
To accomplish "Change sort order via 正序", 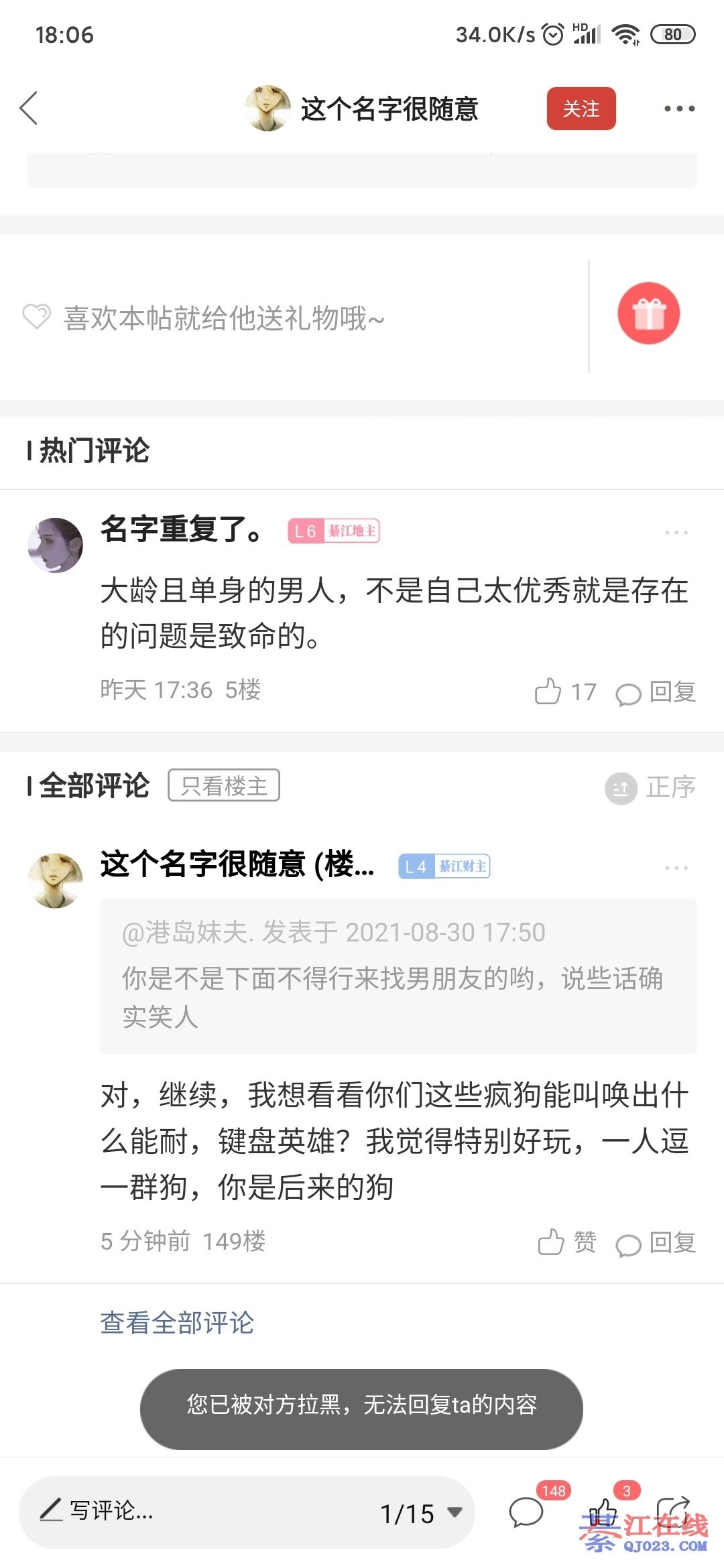I will (x=650, y=787).
